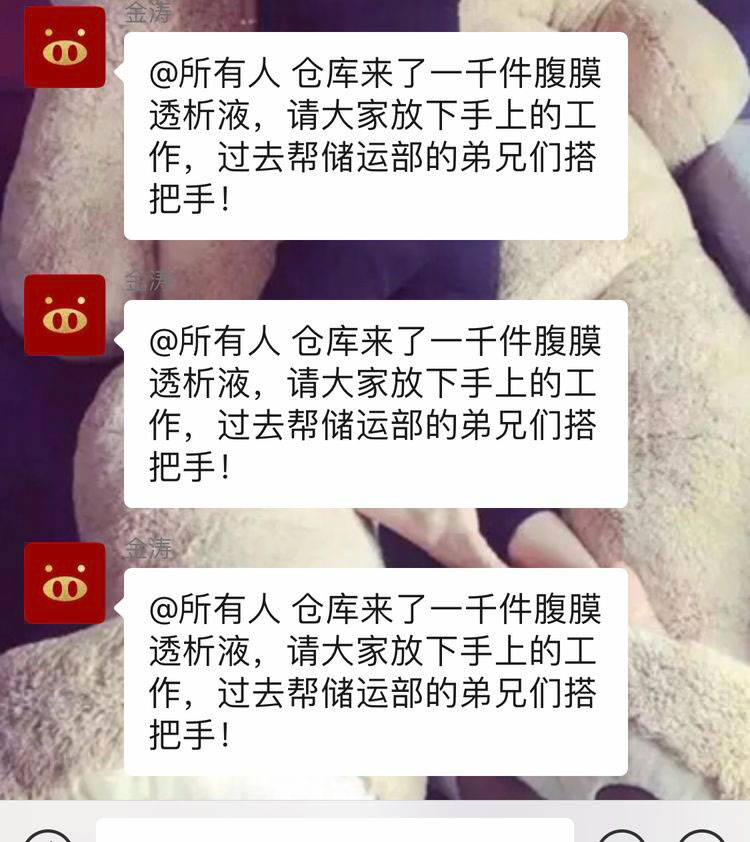Open the emoji sticker panel
750x842 pixels.
pos(622,836)
